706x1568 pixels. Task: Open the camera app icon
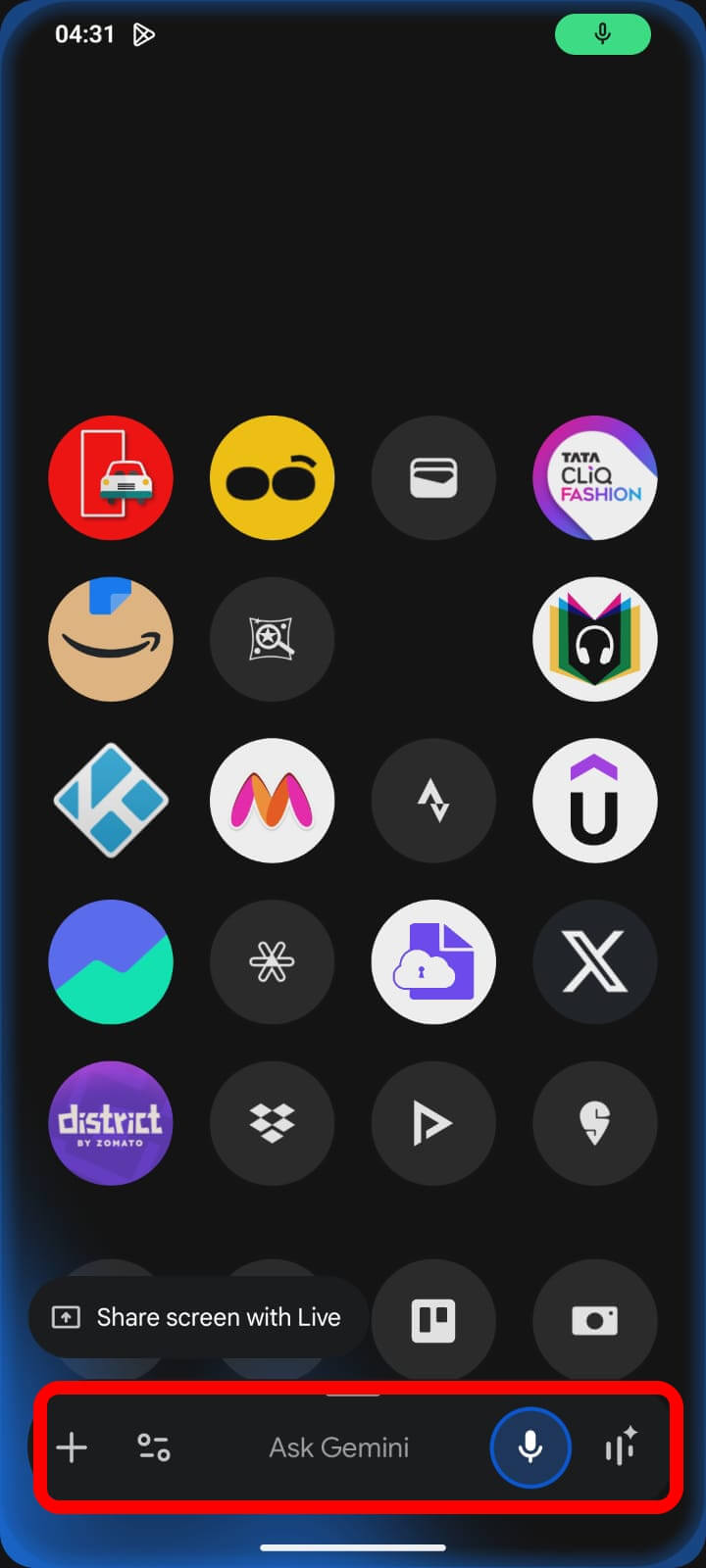coord(594,1320)
